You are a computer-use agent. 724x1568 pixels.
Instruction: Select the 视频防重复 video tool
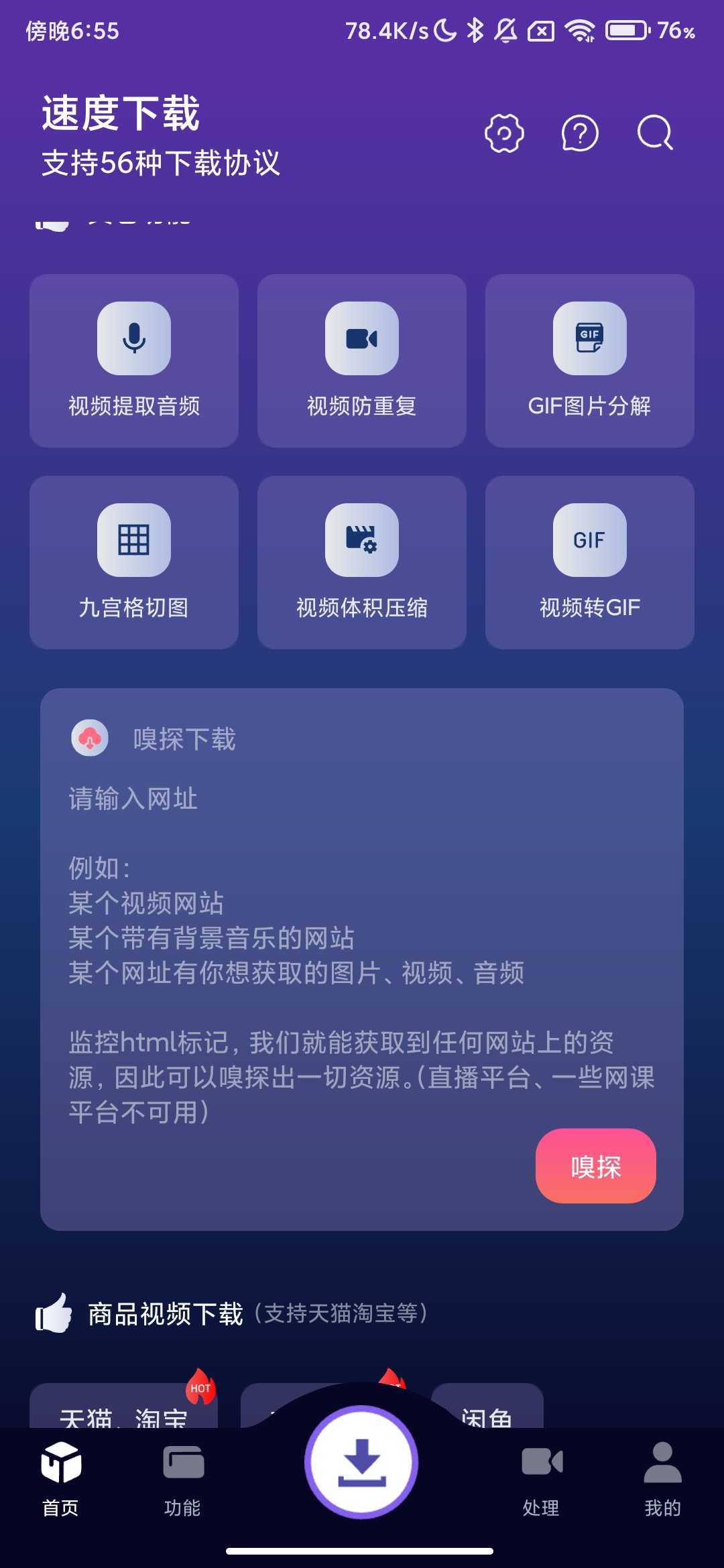click(x=361, y=362)
